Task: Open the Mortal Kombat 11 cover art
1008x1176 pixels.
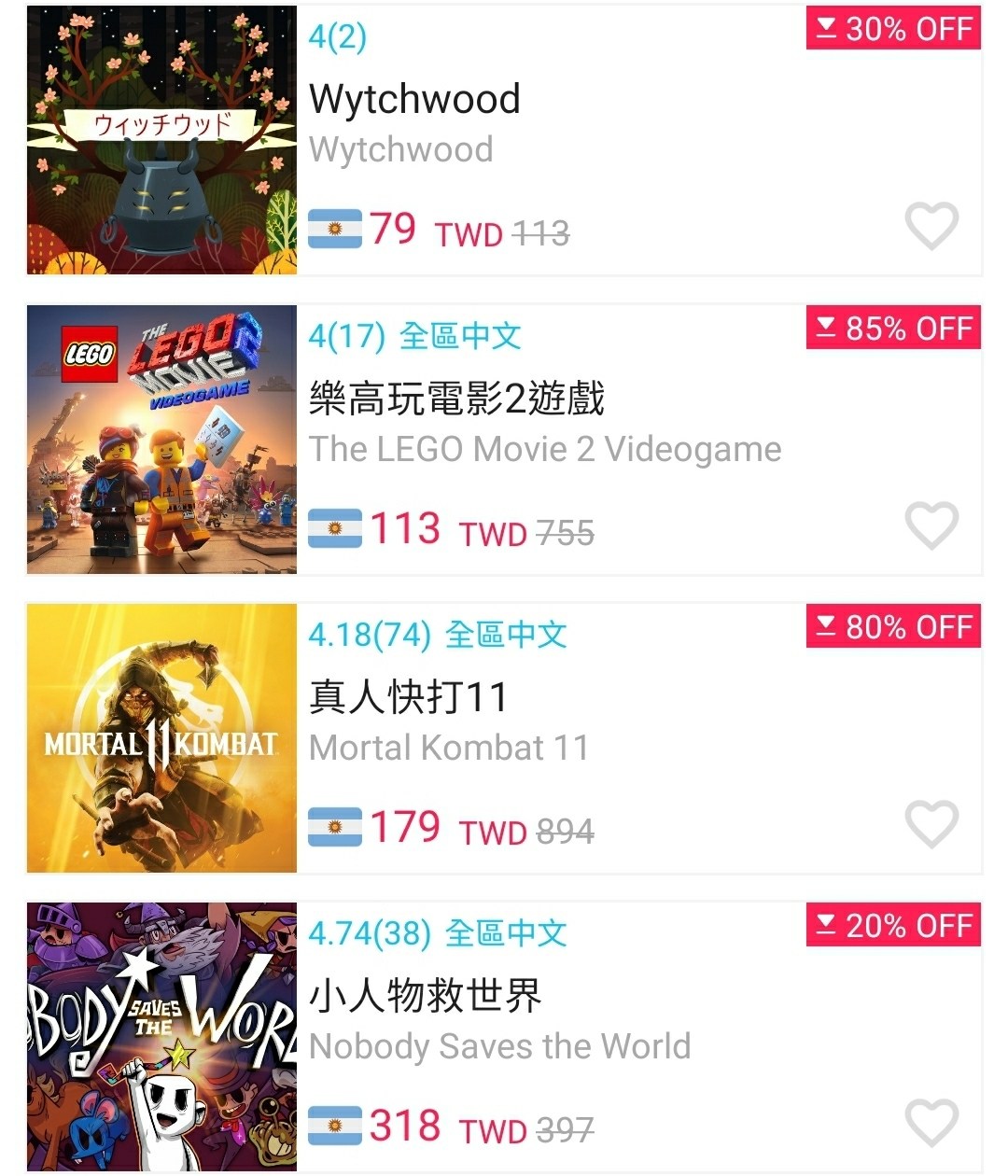Action: tap(161, 737)
